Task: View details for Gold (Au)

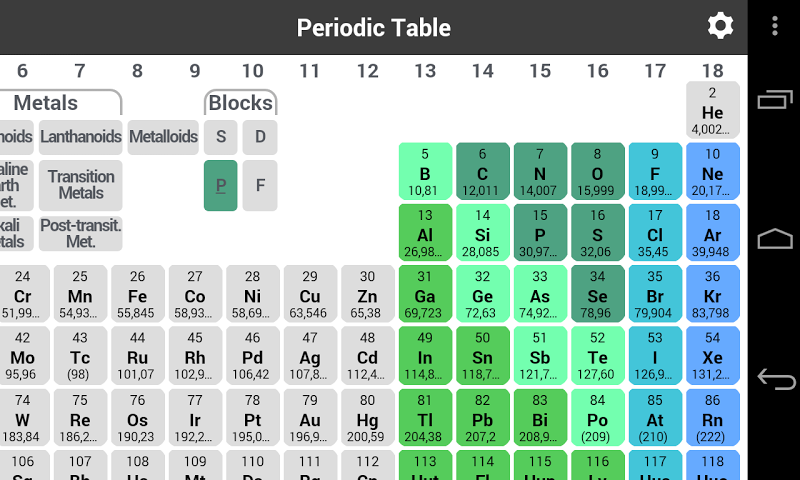Action: (310, 419)
